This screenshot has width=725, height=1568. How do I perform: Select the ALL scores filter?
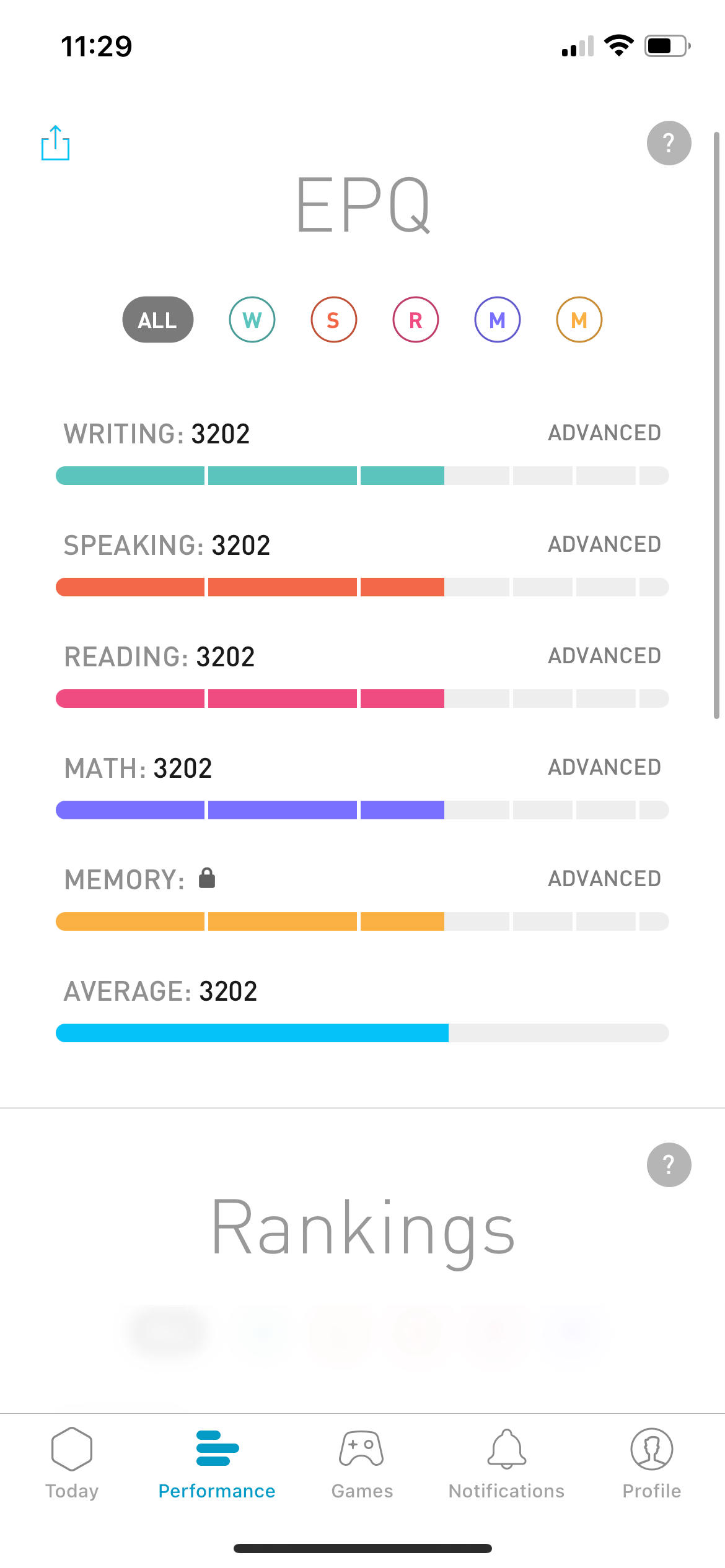(158, 320)
